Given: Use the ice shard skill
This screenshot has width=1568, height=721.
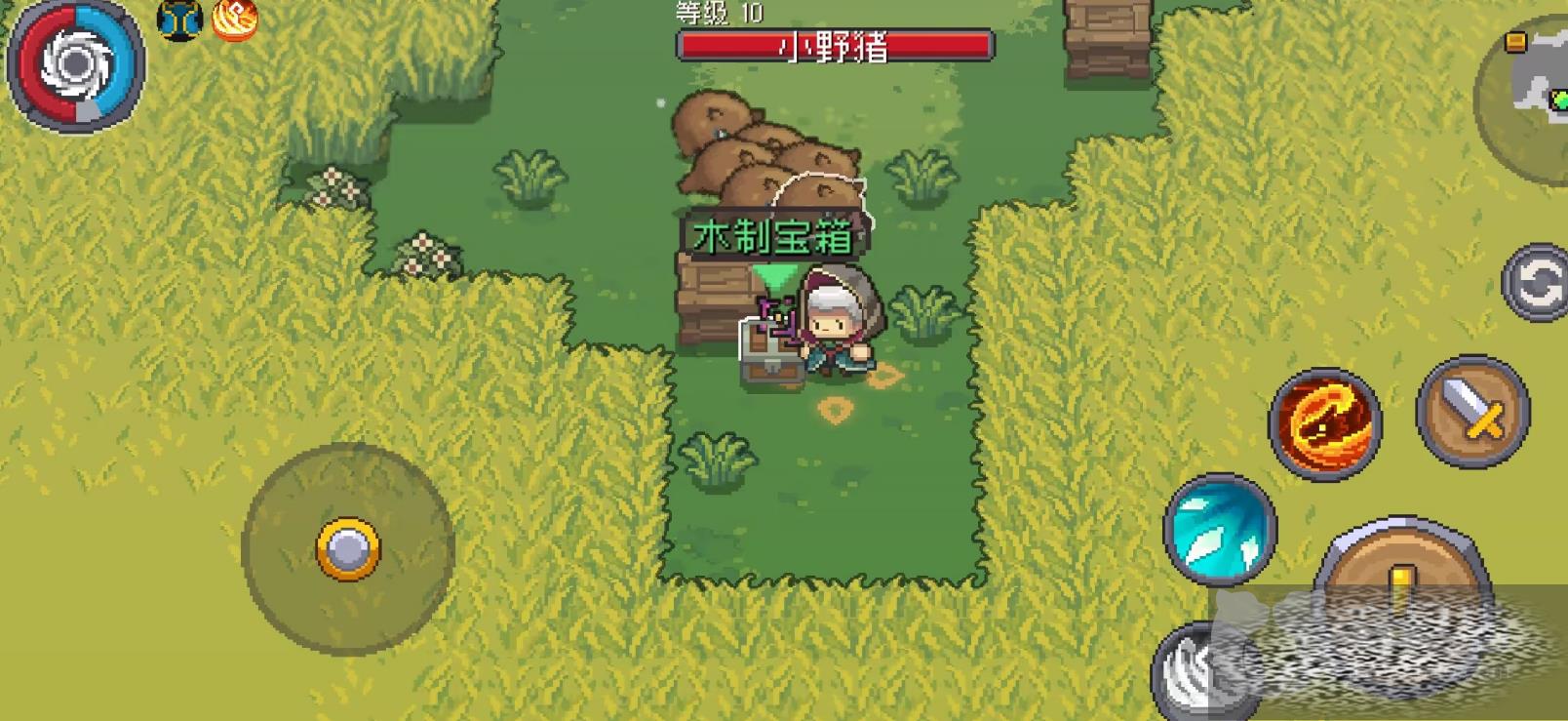Looking at the screenshot, I should 1220,530.
